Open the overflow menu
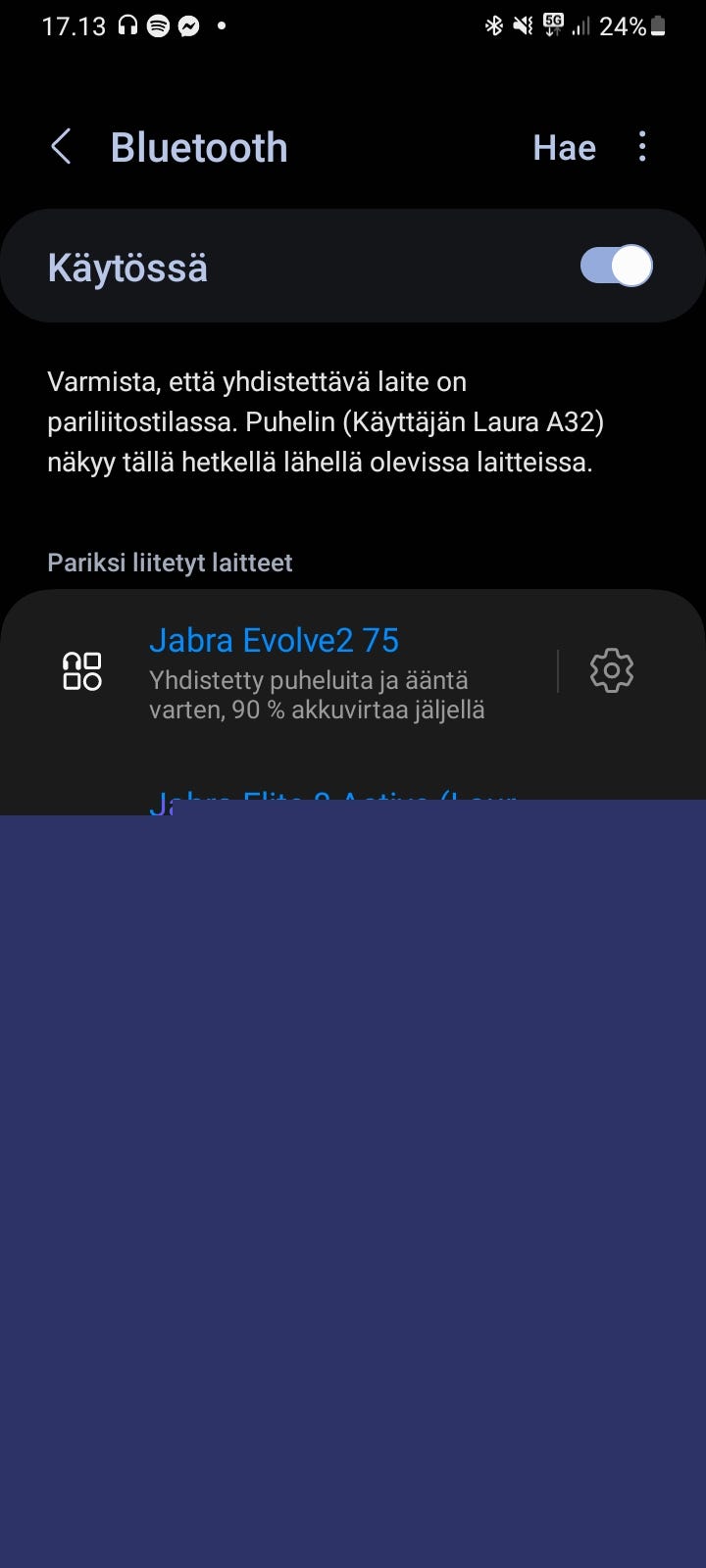Screen dimensions: 706x1568 (642, 147)
